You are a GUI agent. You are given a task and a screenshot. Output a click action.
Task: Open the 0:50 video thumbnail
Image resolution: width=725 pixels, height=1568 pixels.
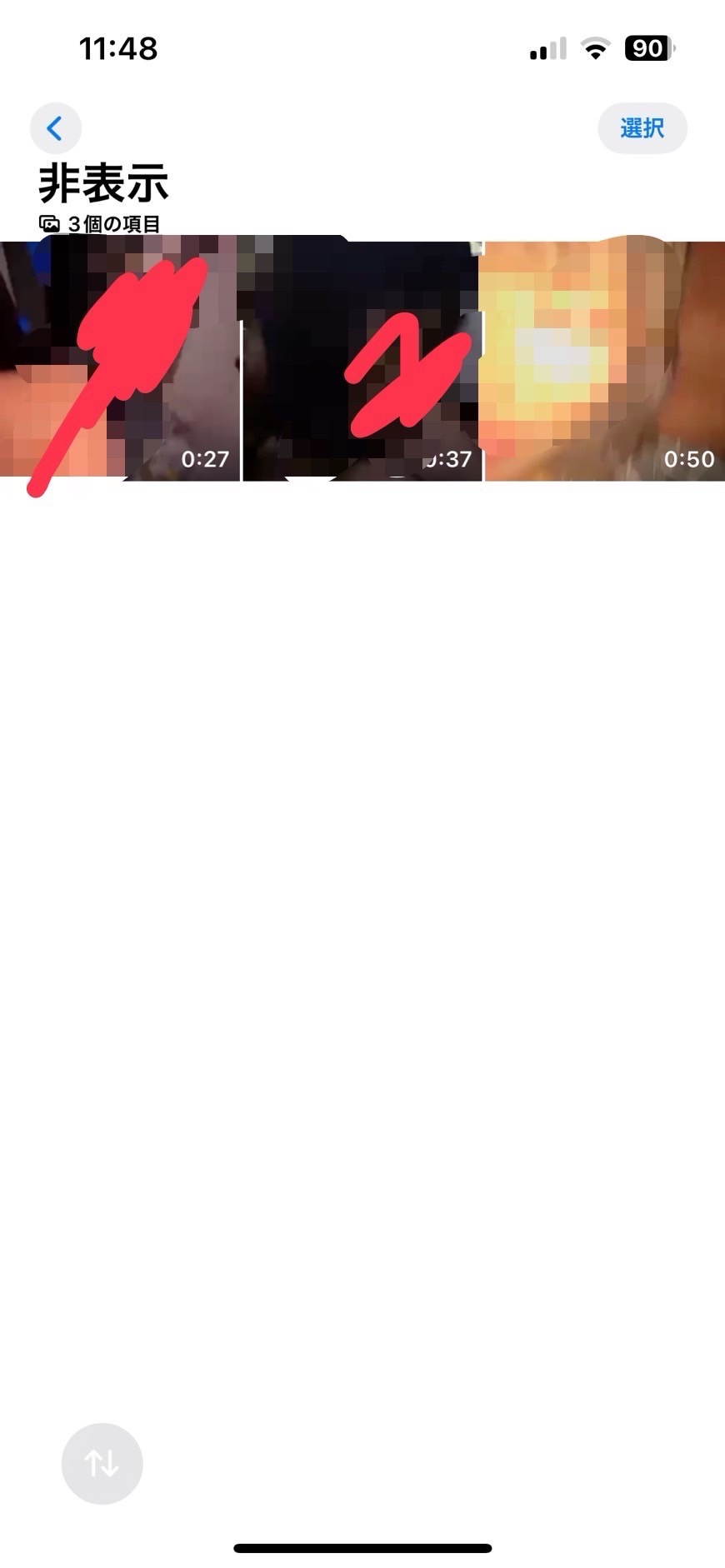coord(604,361)
